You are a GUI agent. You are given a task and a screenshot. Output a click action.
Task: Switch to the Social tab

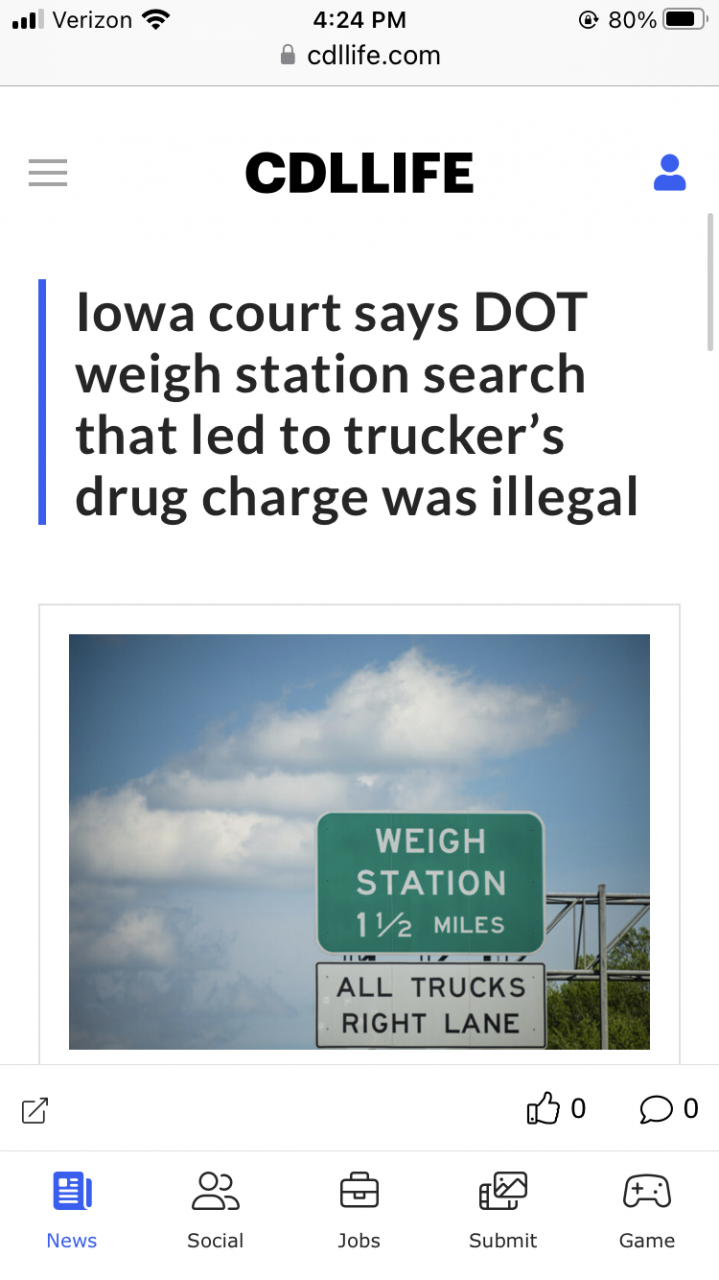click(x=215, y=1210)
